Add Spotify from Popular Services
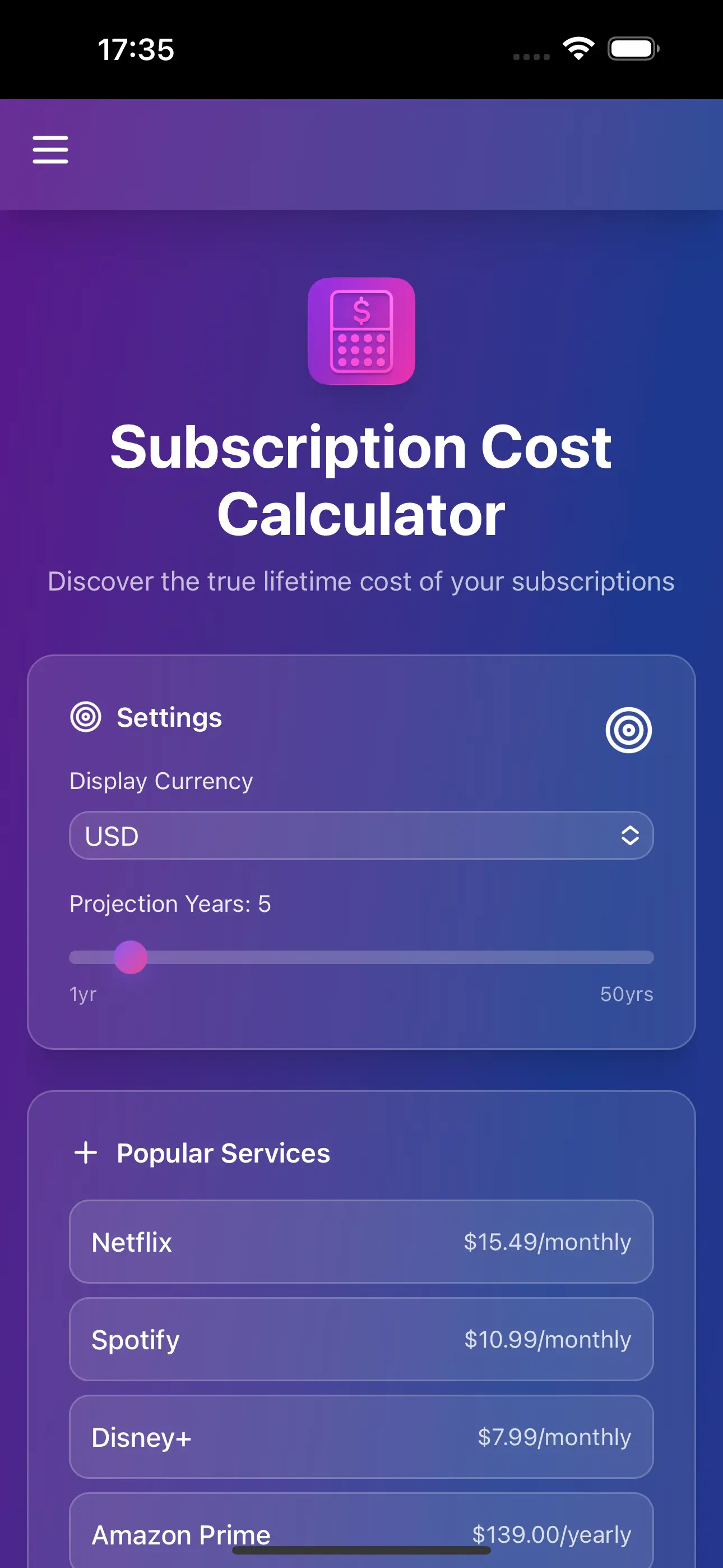The width and height of the screenshot is (723, 1568). tap(361, 1339)
